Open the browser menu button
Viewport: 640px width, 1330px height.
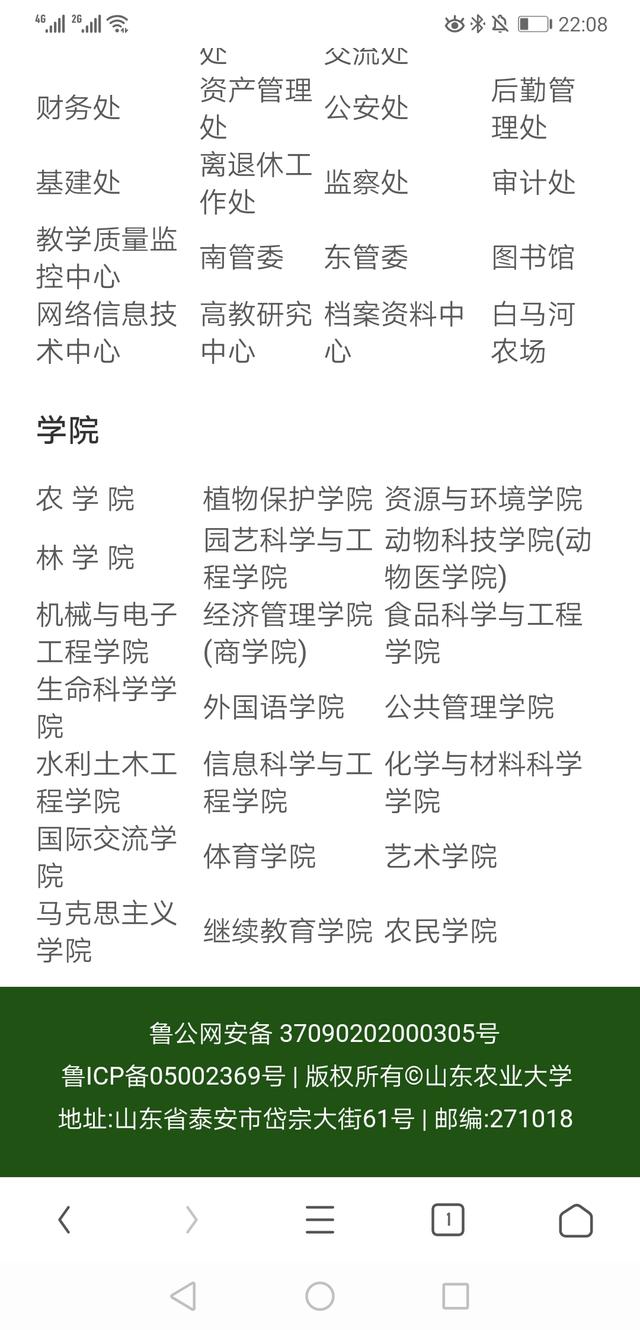pyautogui.click(x=320, y=1219)
